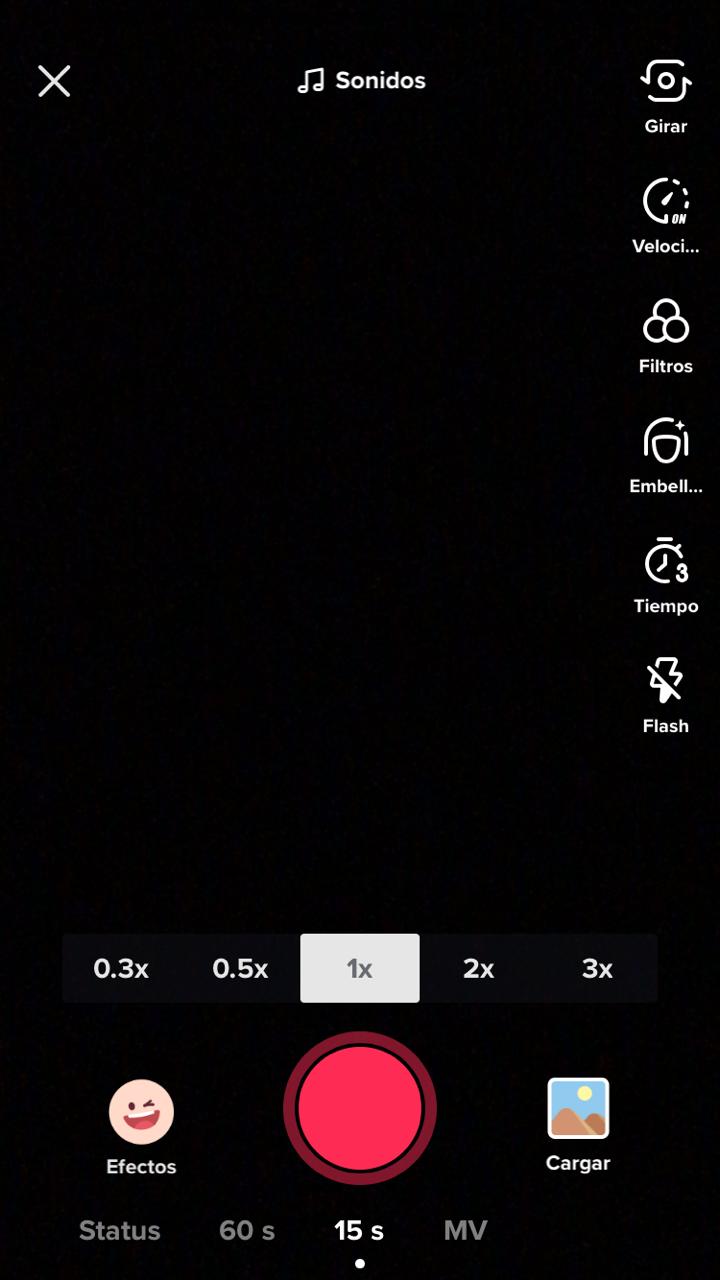Close the camera recording screen
Viewport: 720px width, 1280px height.
pyautogui.click(x=54, y=81)
